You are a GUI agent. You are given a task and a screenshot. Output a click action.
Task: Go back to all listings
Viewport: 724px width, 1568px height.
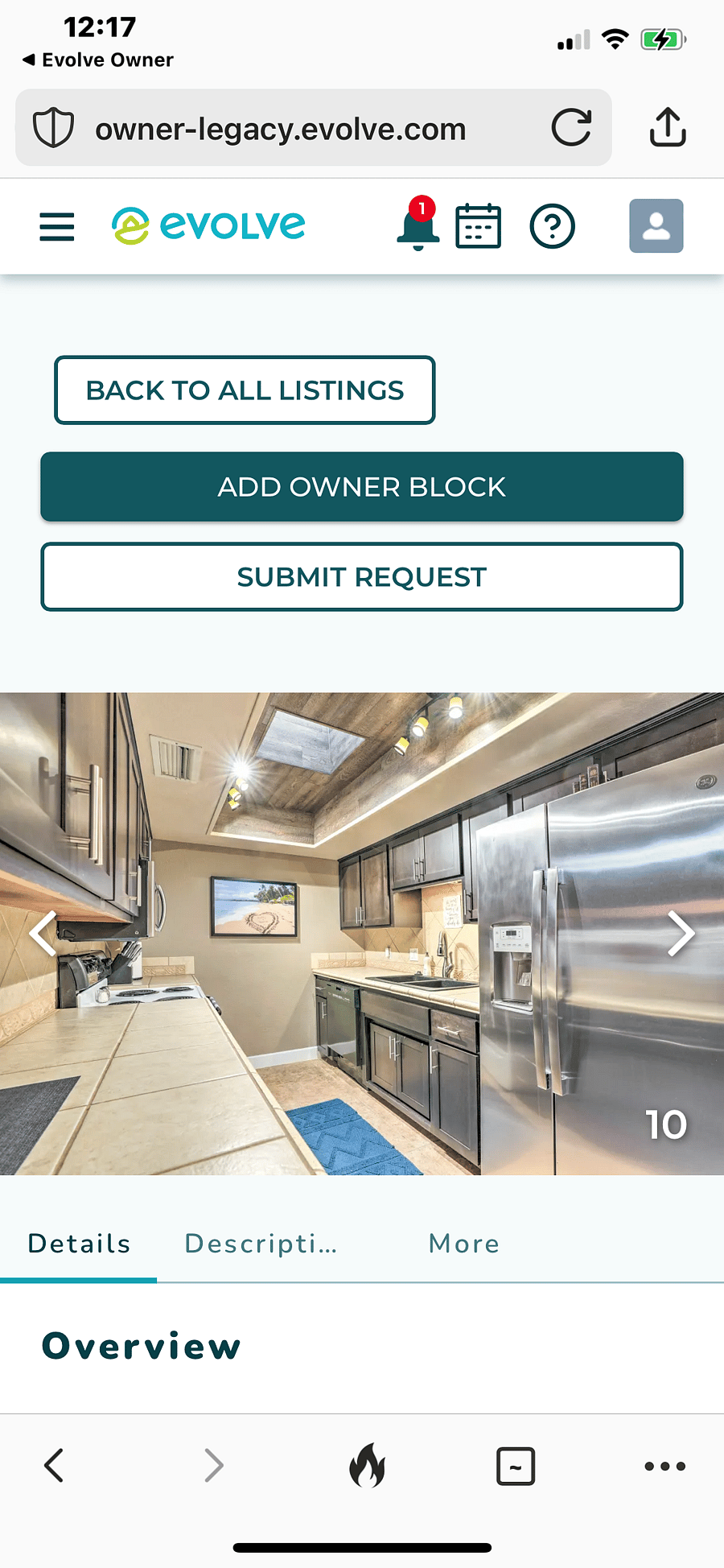pyautogui.click(x=245, y=390)
